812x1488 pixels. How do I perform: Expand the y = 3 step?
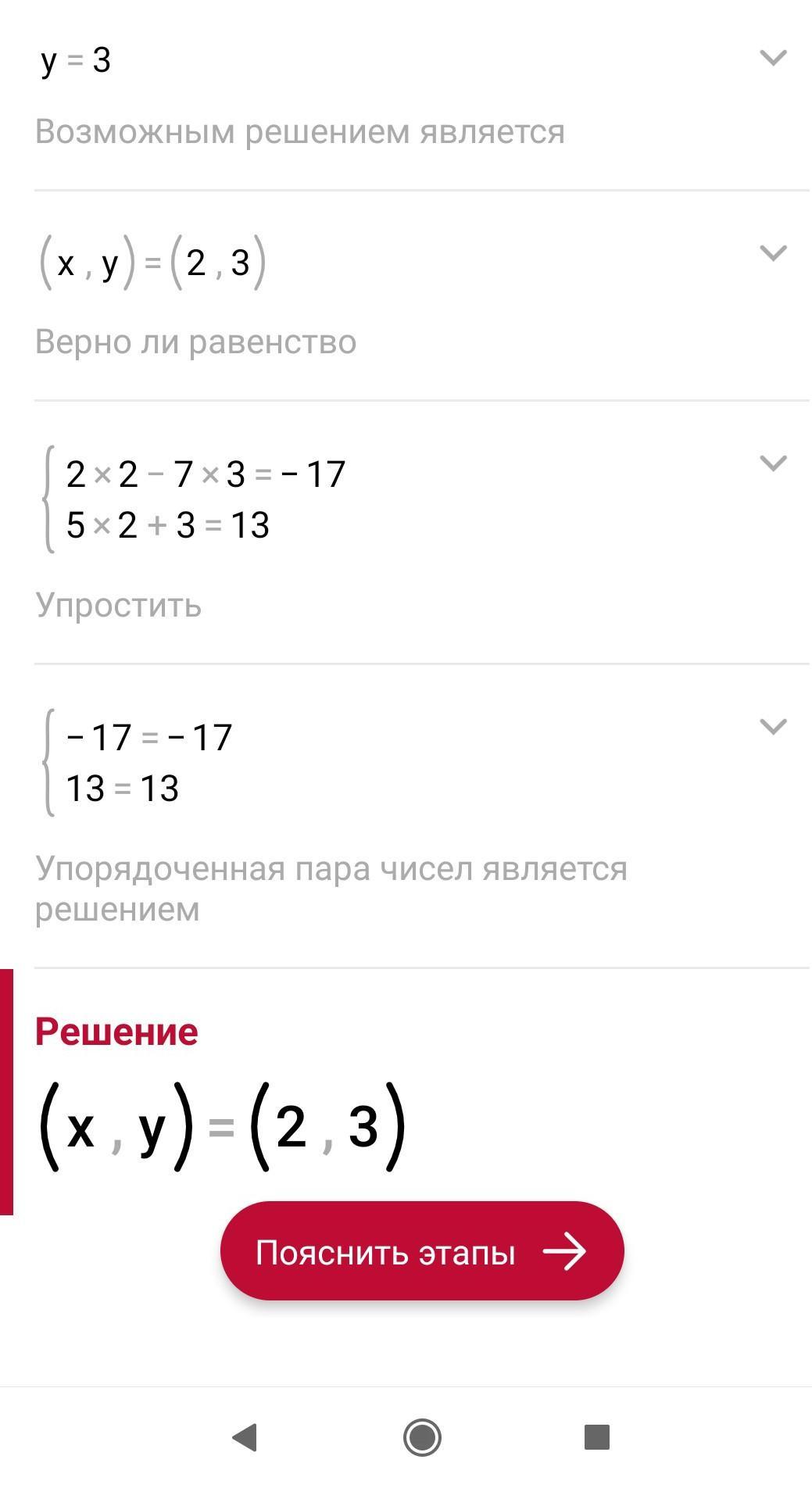pos(773,58)
